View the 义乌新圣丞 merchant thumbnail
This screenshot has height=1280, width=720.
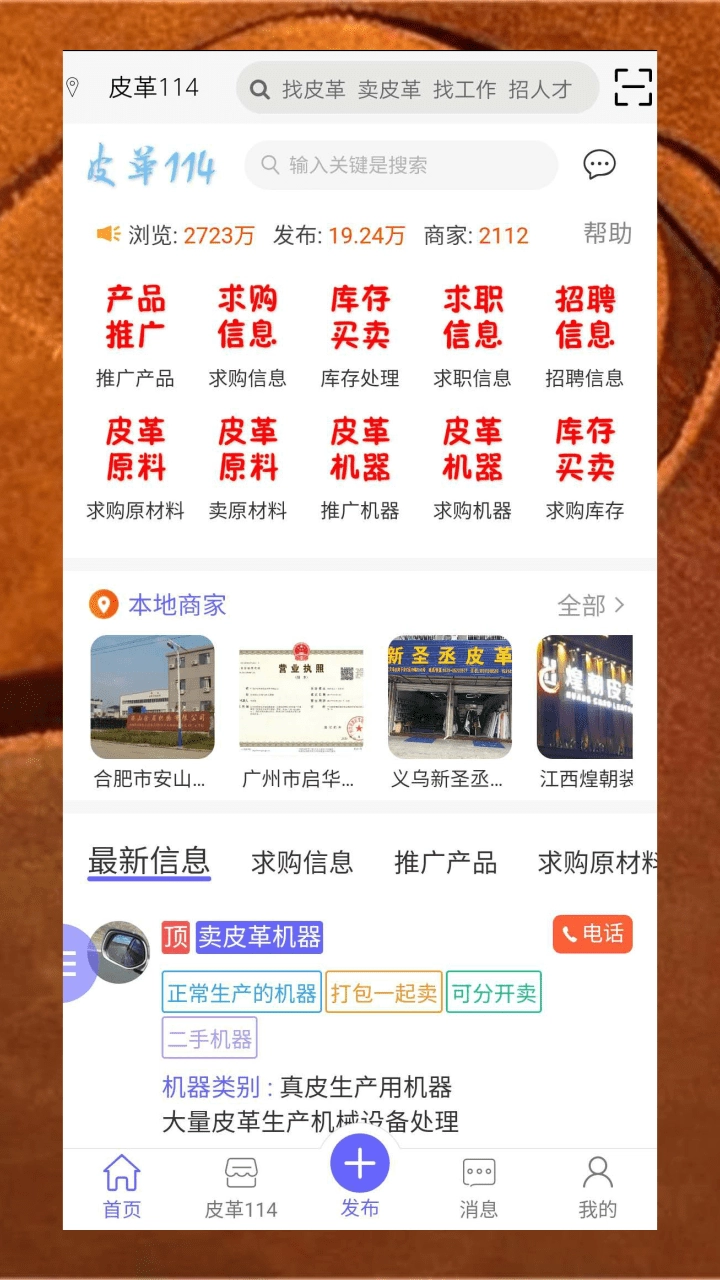pyautogui.click(x=450, y=695)
